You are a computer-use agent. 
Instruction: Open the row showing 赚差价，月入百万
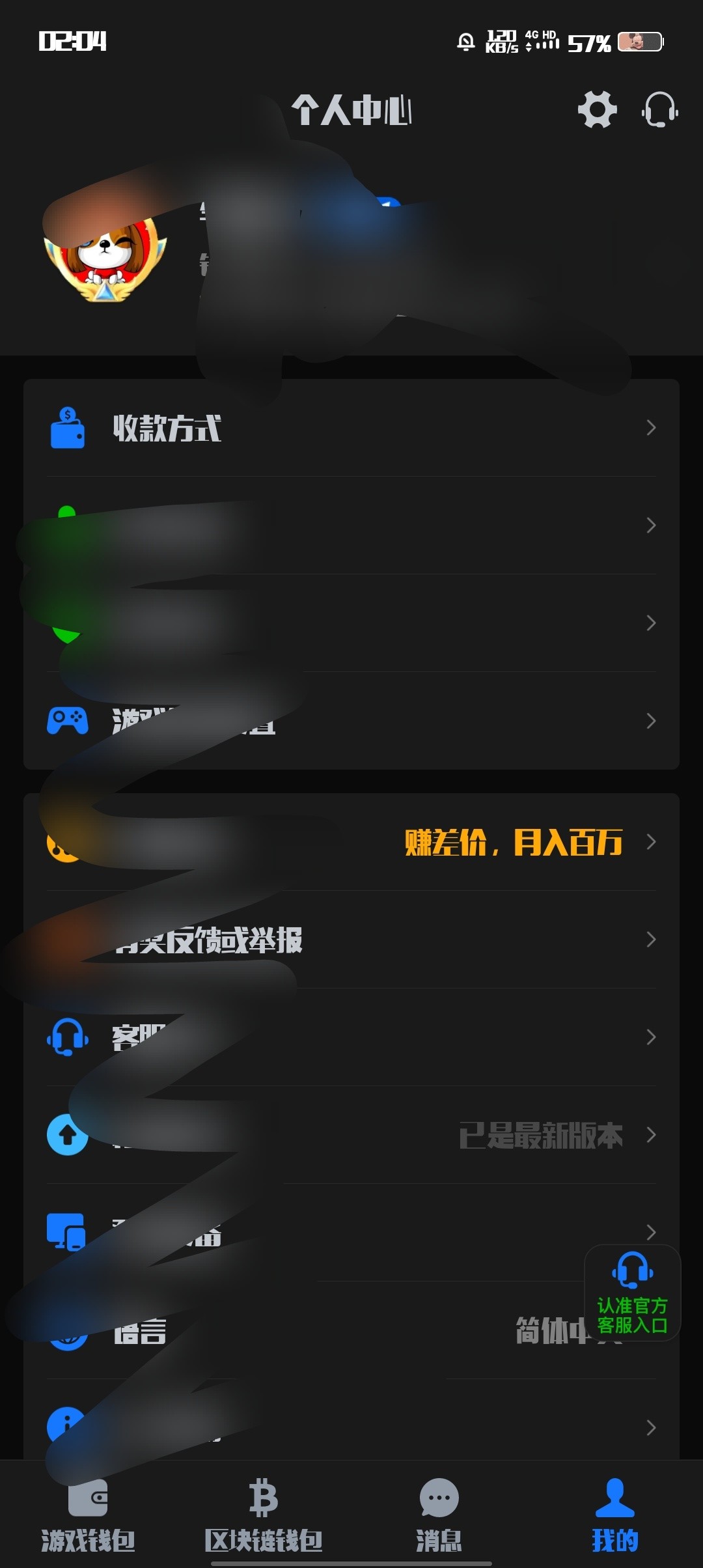351,842
